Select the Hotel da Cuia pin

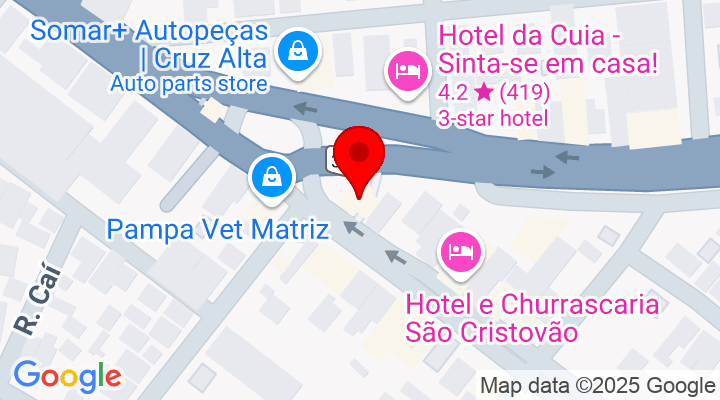[408, 71]
